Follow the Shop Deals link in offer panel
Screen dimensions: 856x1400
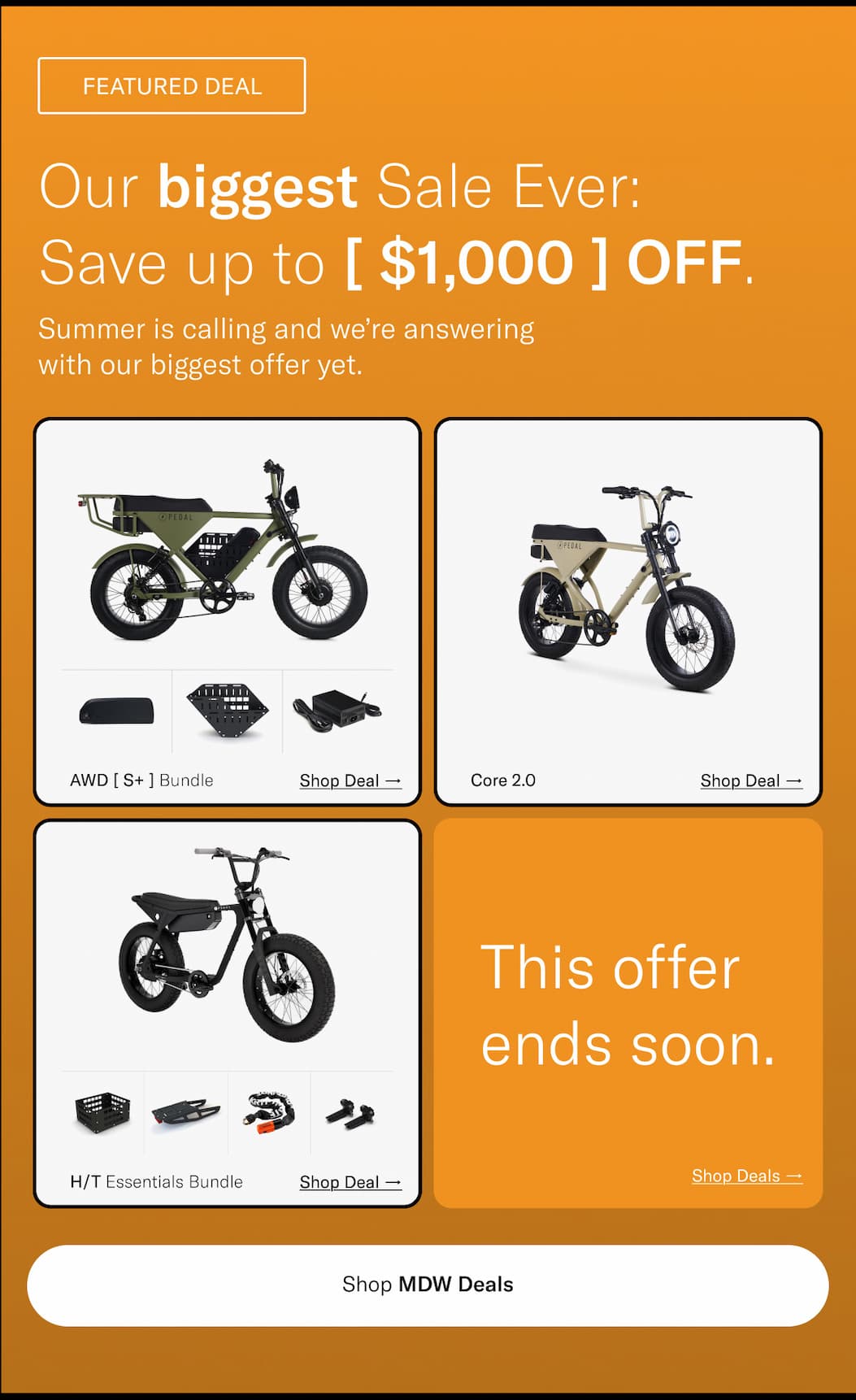[746, 1176]
